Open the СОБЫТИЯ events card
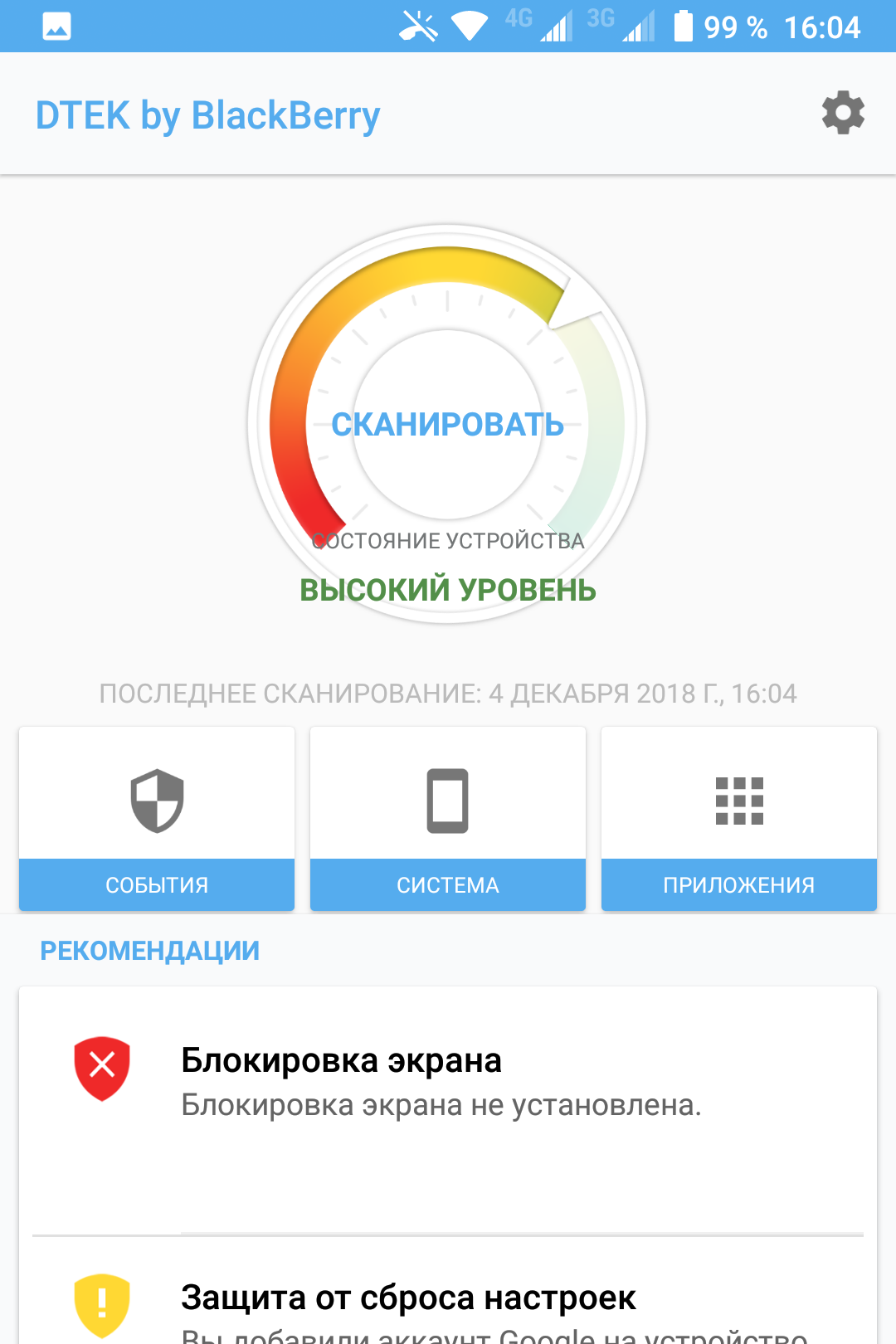Screen dimensions: 896x1344 click(x=157, y=819)
